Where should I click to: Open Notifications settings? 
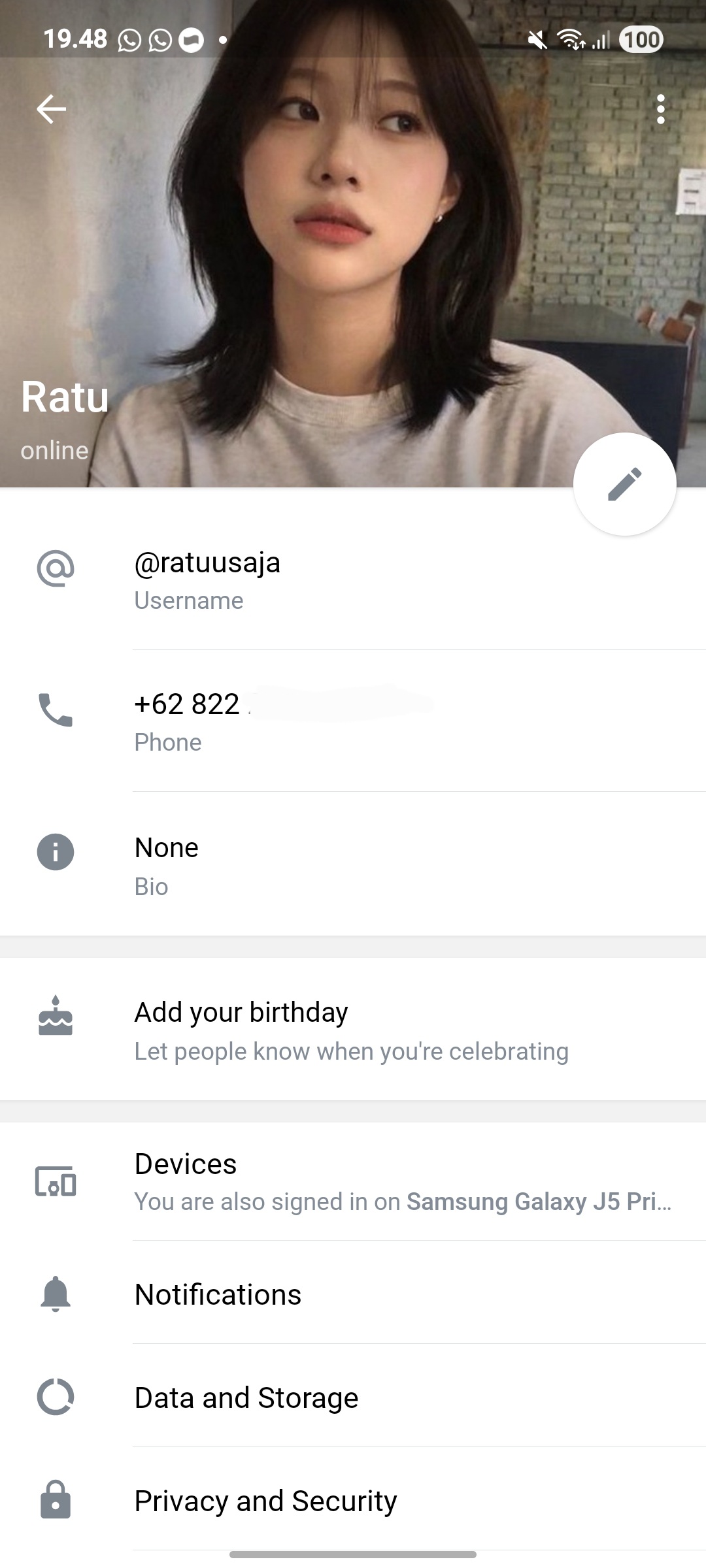point(353,1294)
